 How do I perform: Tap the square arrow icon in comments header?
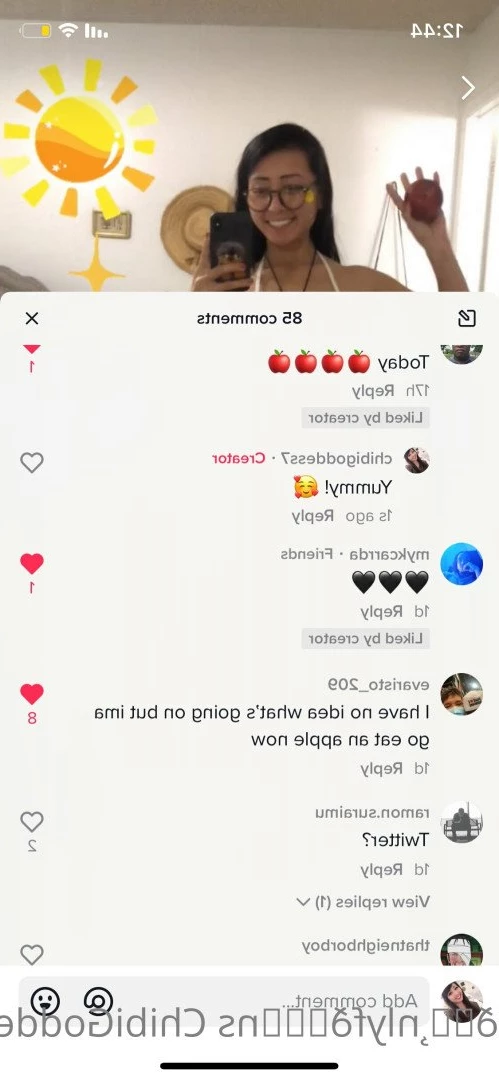(467, 318)
